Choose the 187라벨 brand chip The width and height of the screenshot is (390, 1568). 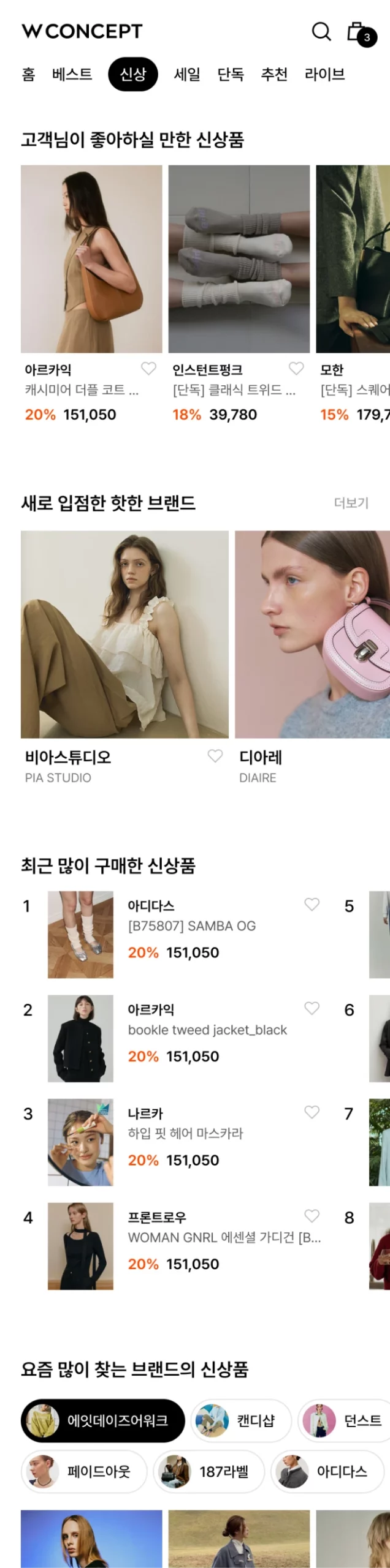coord(209,1471)
